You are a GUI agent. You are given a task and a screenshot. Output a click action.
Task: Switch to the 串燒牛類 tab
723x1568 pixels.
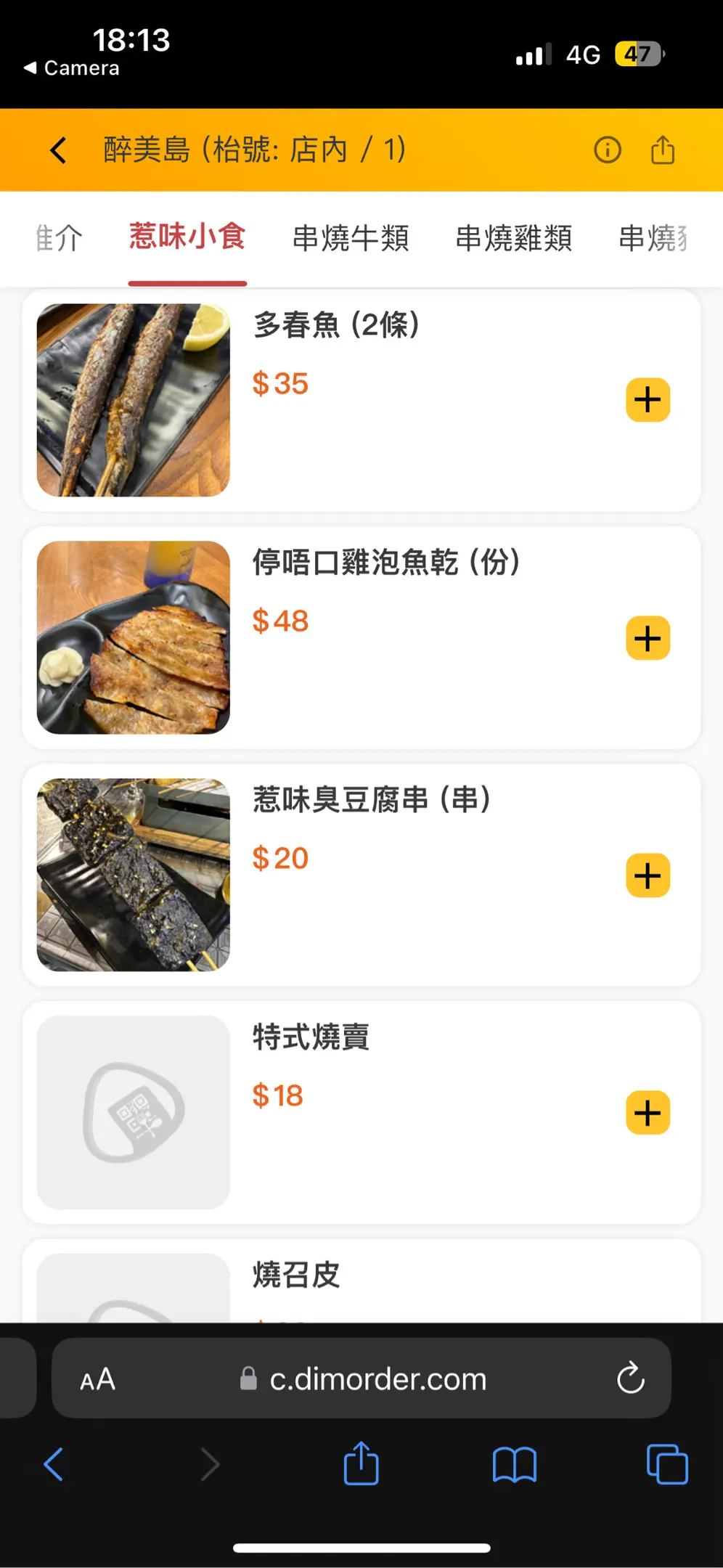[x=351, y=238]
